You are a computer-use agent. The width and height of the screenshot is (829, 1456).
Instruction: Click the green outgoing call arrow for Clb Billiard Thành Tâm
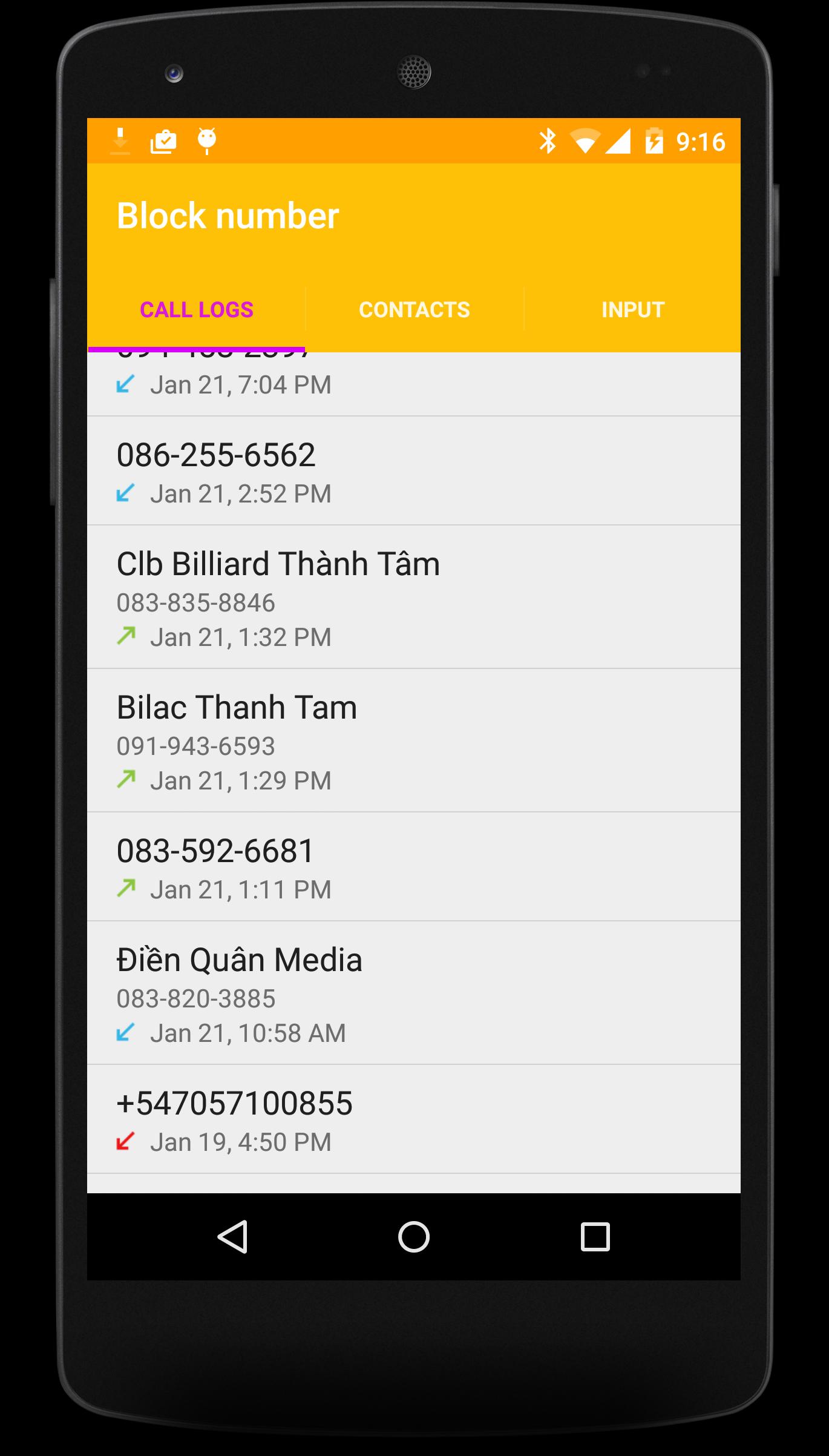[x=125, y=637]
